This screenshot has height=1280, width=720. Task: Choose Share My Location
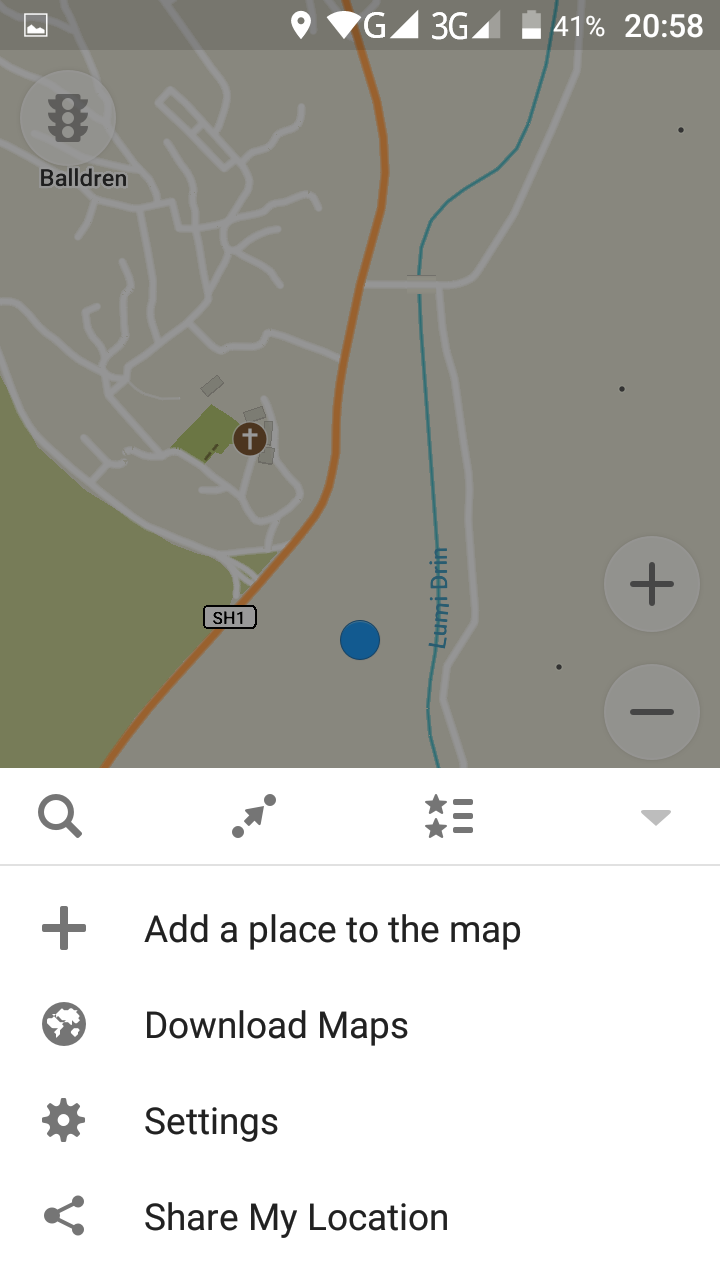point(360,1218)
